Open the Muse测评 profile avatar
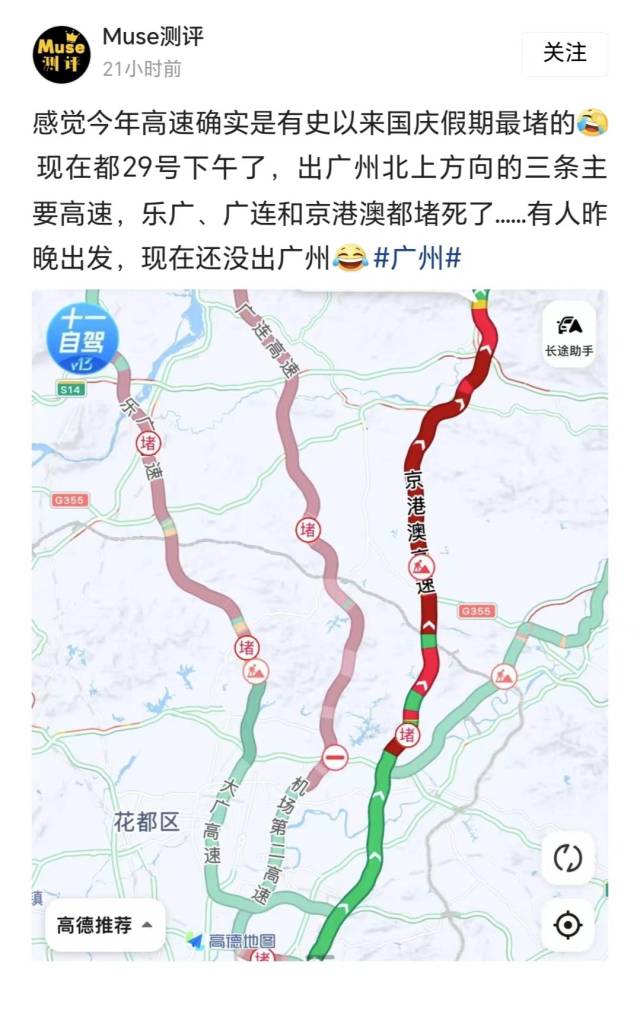Screen dimensions: 640x1017 click(x=62, y=54)
